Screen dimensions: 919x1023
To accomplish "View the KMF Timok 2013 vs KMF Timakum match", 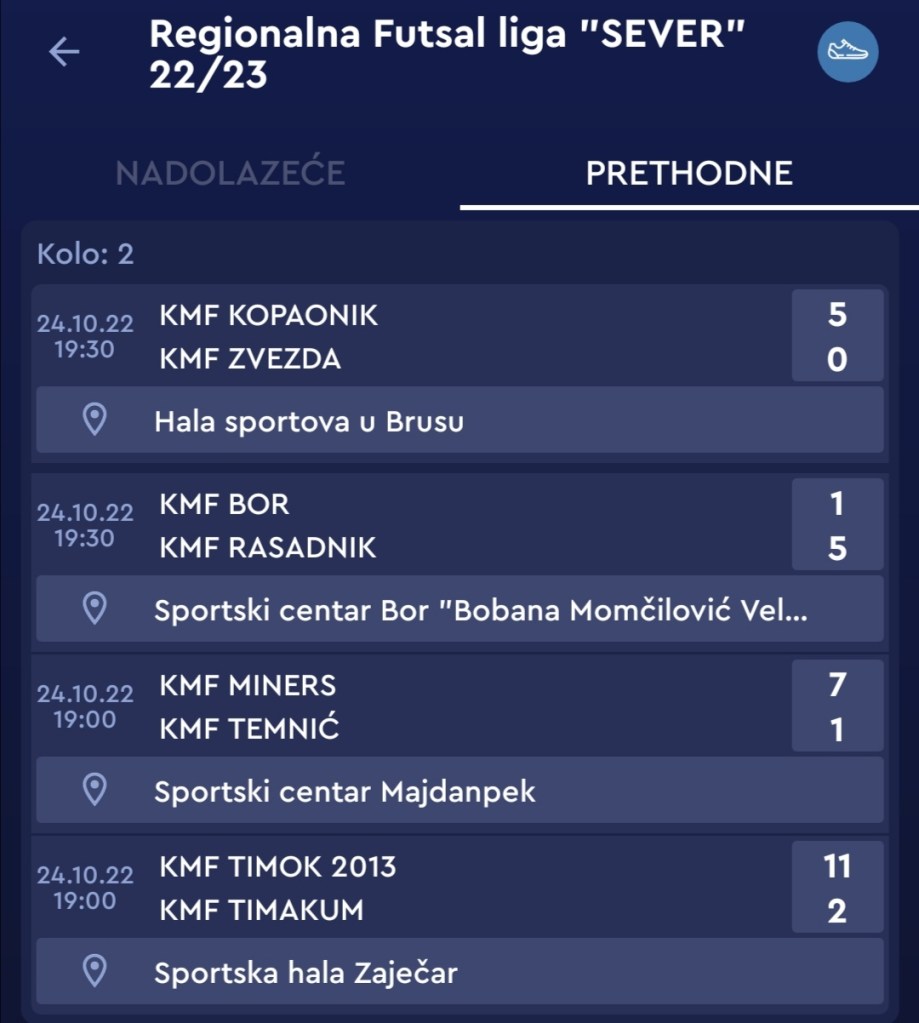I will tap(460, 888).
